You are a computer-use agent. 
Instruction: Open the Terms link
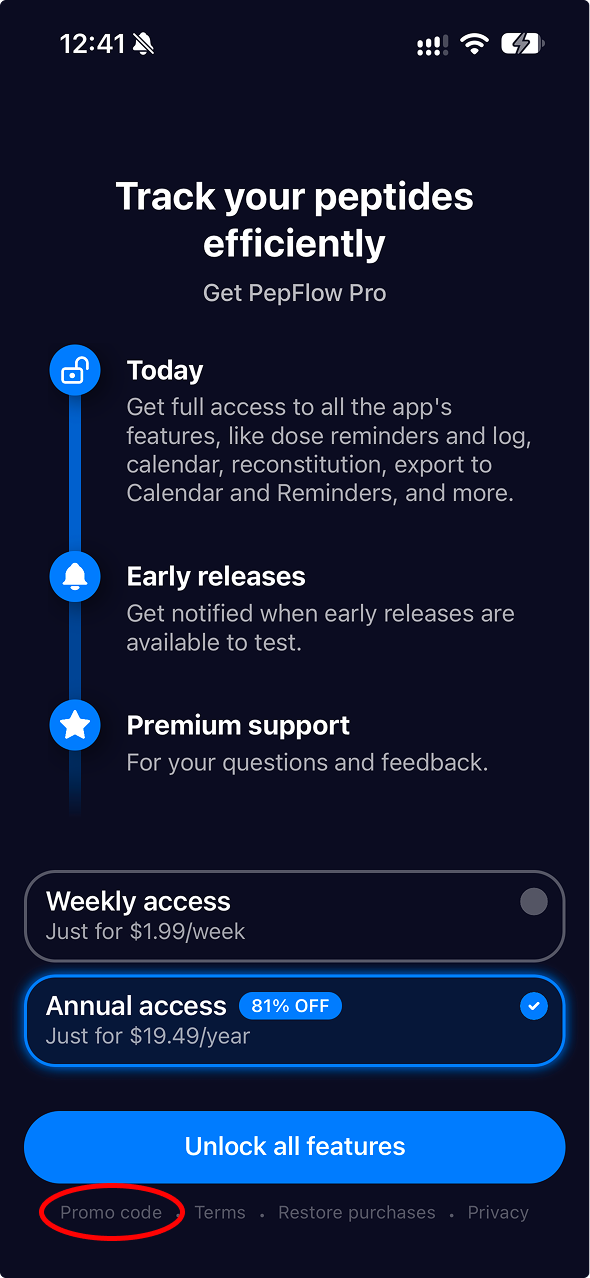(x=220, y=1212)
